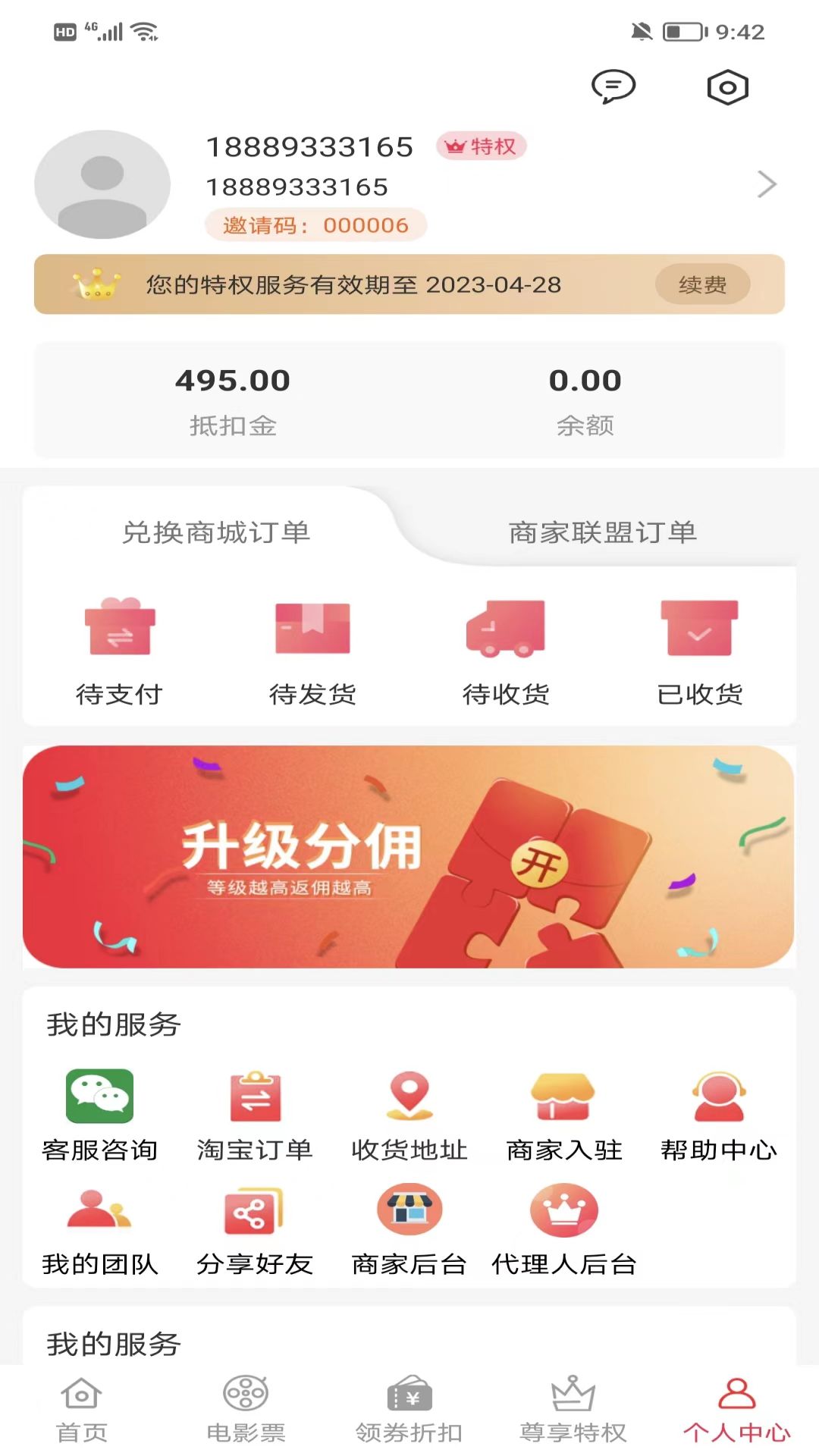Open the 收货地址 address icon
Image resolution: width=819 pixels, height=1456 pixels.
(x=409, y=1094)
